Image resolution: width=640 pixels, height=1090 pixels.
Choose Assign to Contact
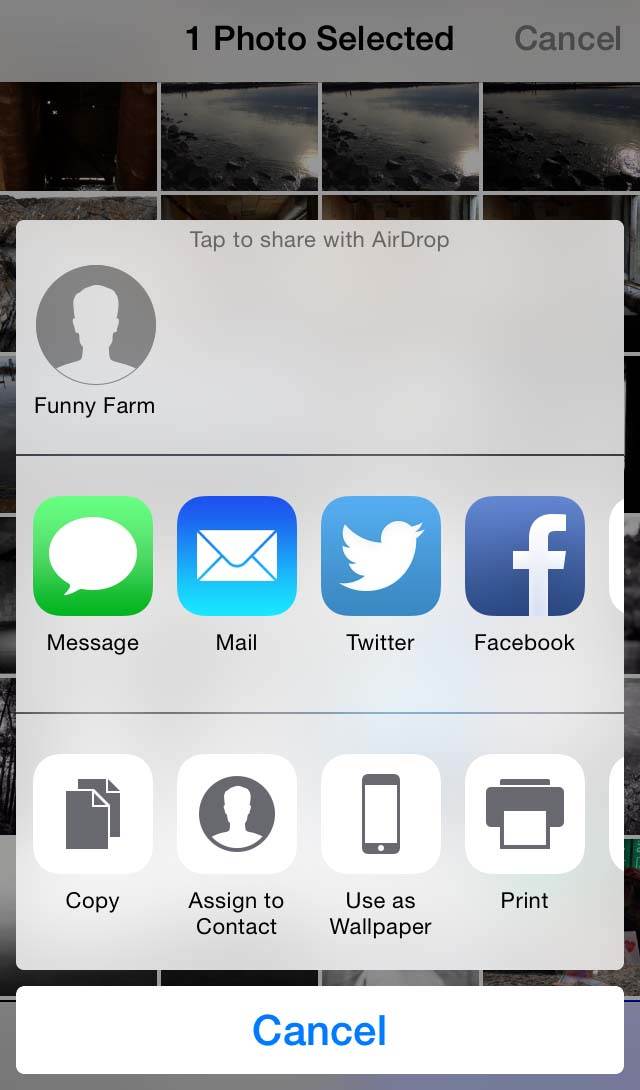point(237,814)
